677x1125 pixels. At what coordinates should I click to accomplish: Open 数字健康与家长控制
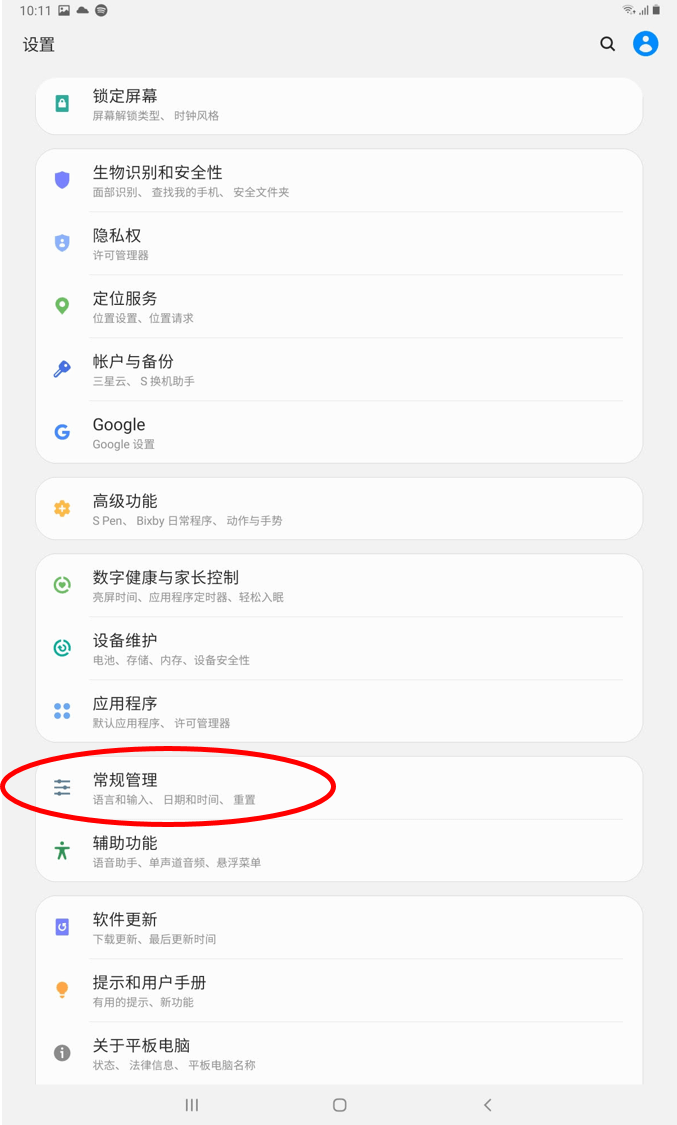click(x=338, y=586)
